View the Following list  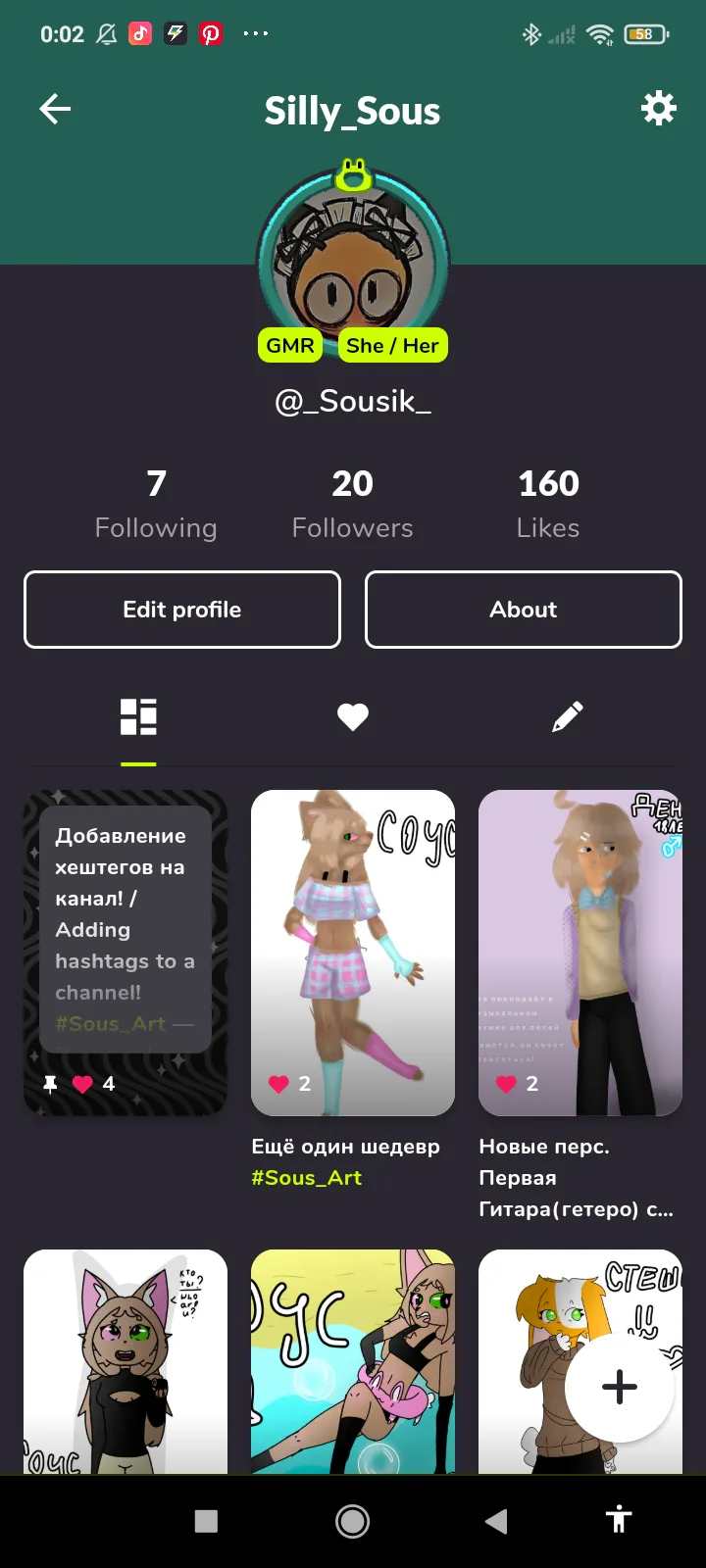click(156, 505)
